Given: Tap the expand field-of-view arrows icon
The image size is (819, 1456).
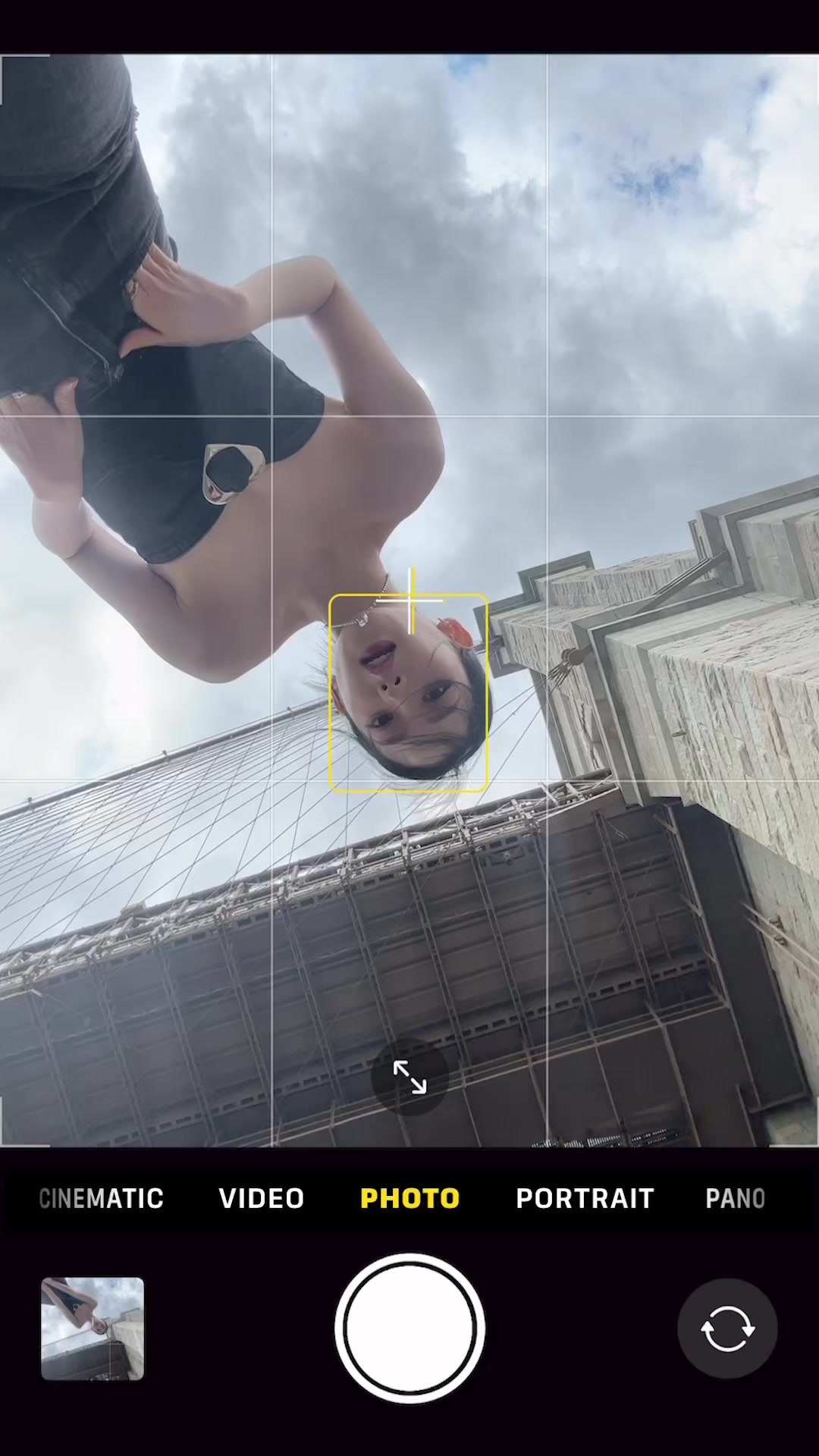Looking at the screenshot, I should (x=409, y=1077).
